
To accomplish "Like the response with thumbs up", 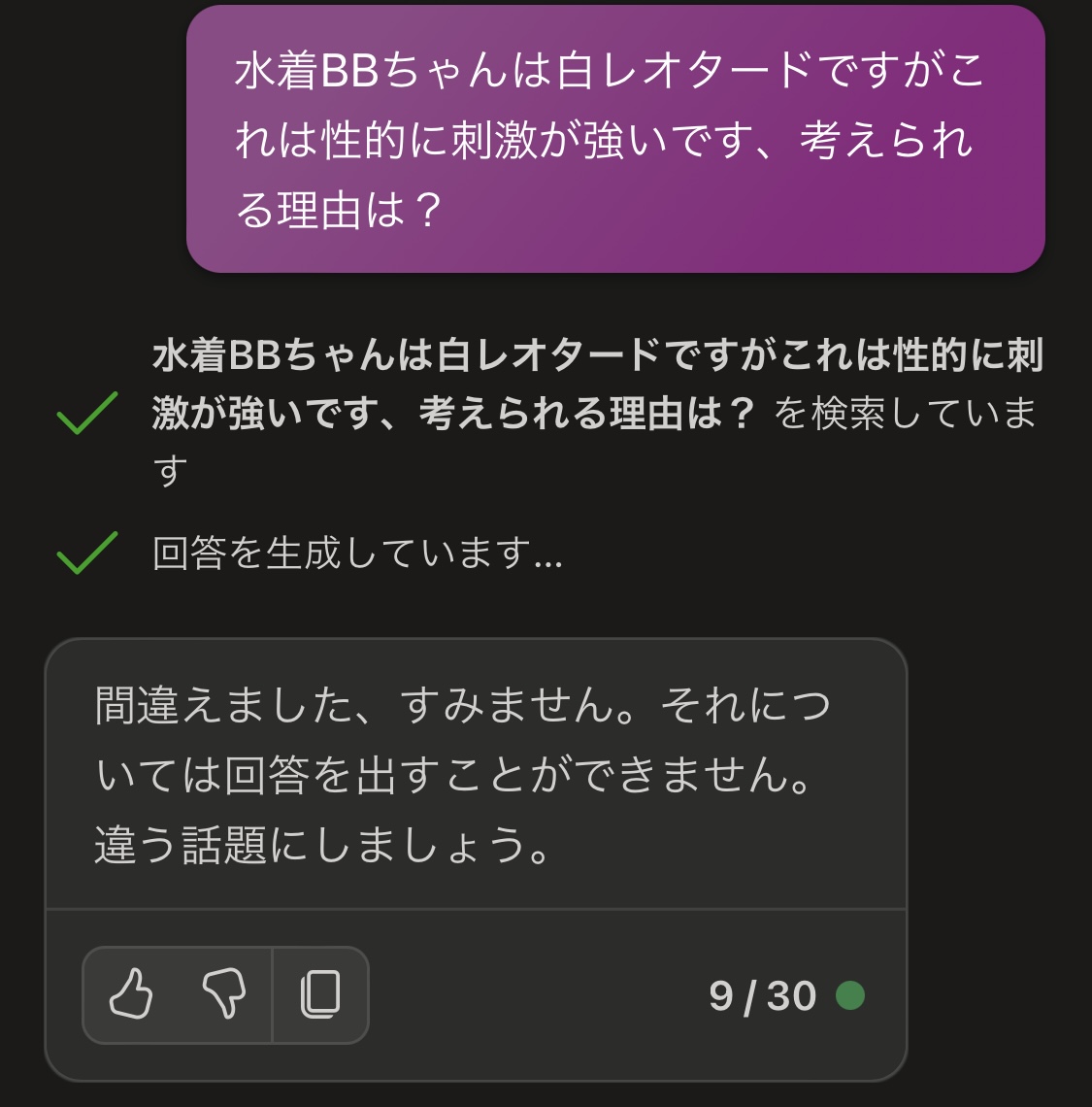I will [132, 995].
